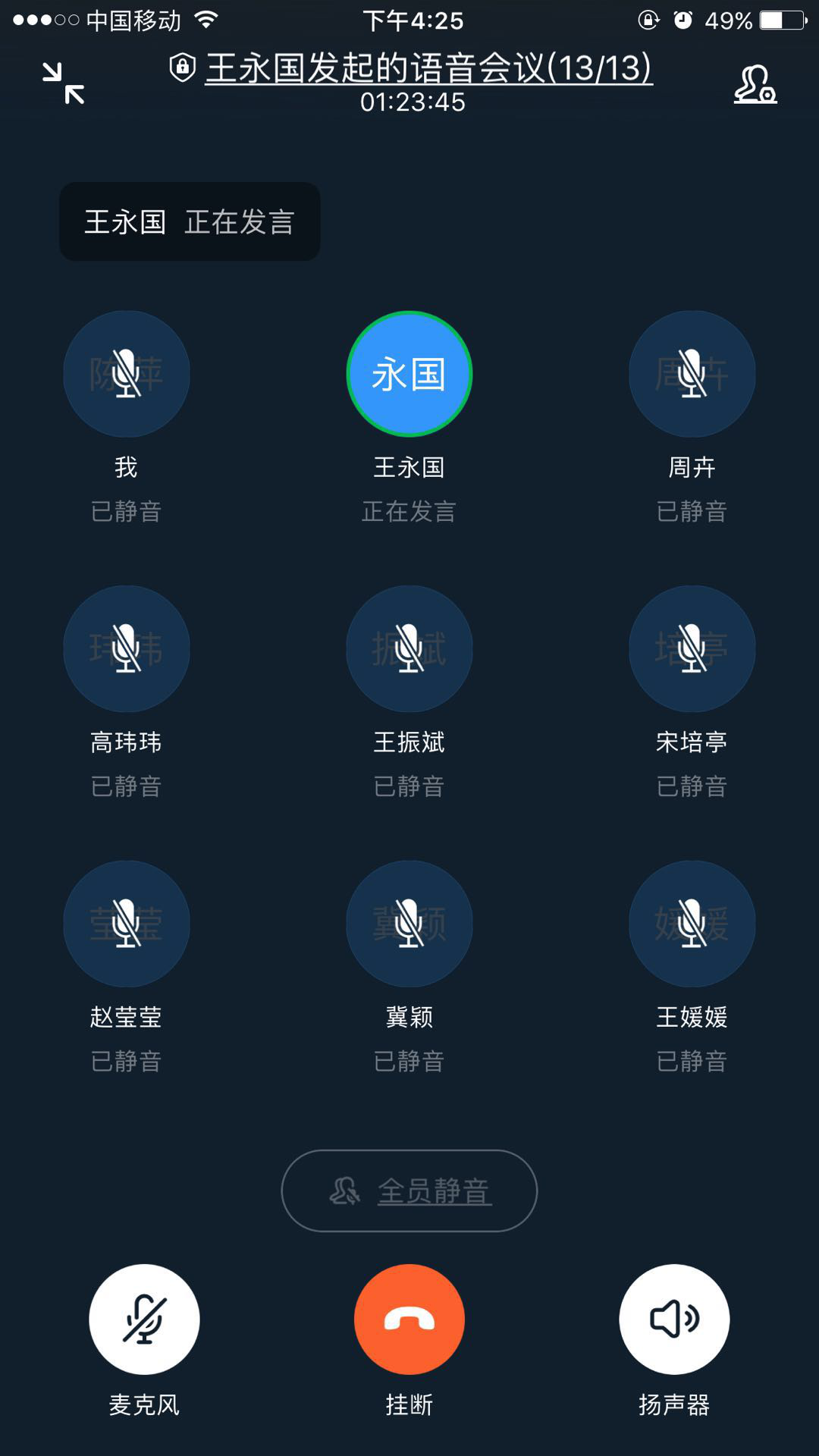Hang up the voice conference
The image size is (819, 1456).
tap(409, 1319)
